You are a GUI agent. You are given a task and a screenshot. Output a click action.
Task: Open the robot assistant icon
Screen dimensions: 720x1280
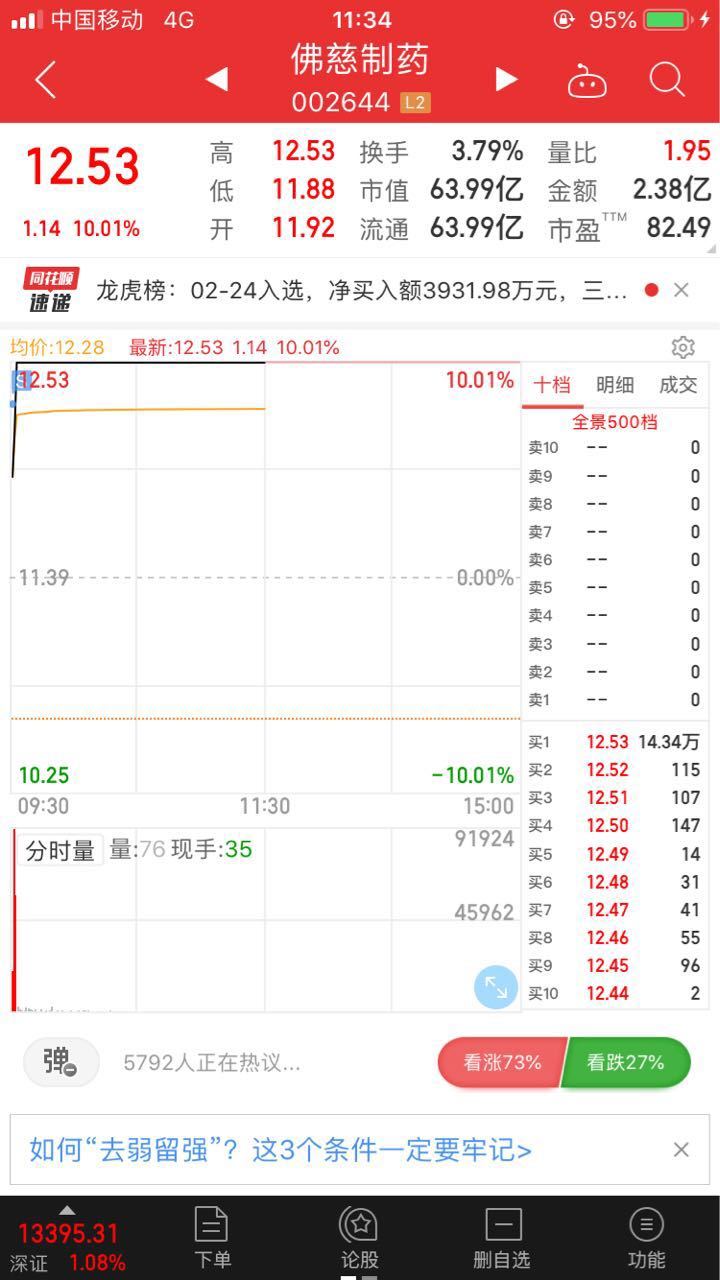(587, 80)
